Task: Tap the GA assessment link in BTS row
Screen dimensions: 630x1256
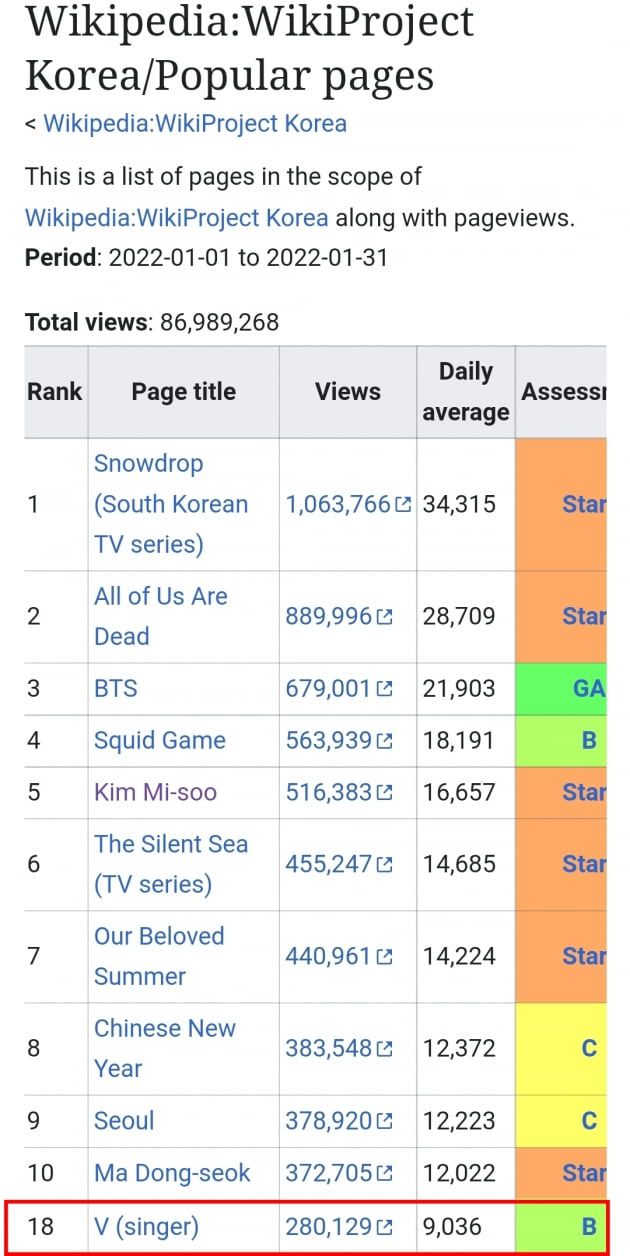Action: point(588,688)
